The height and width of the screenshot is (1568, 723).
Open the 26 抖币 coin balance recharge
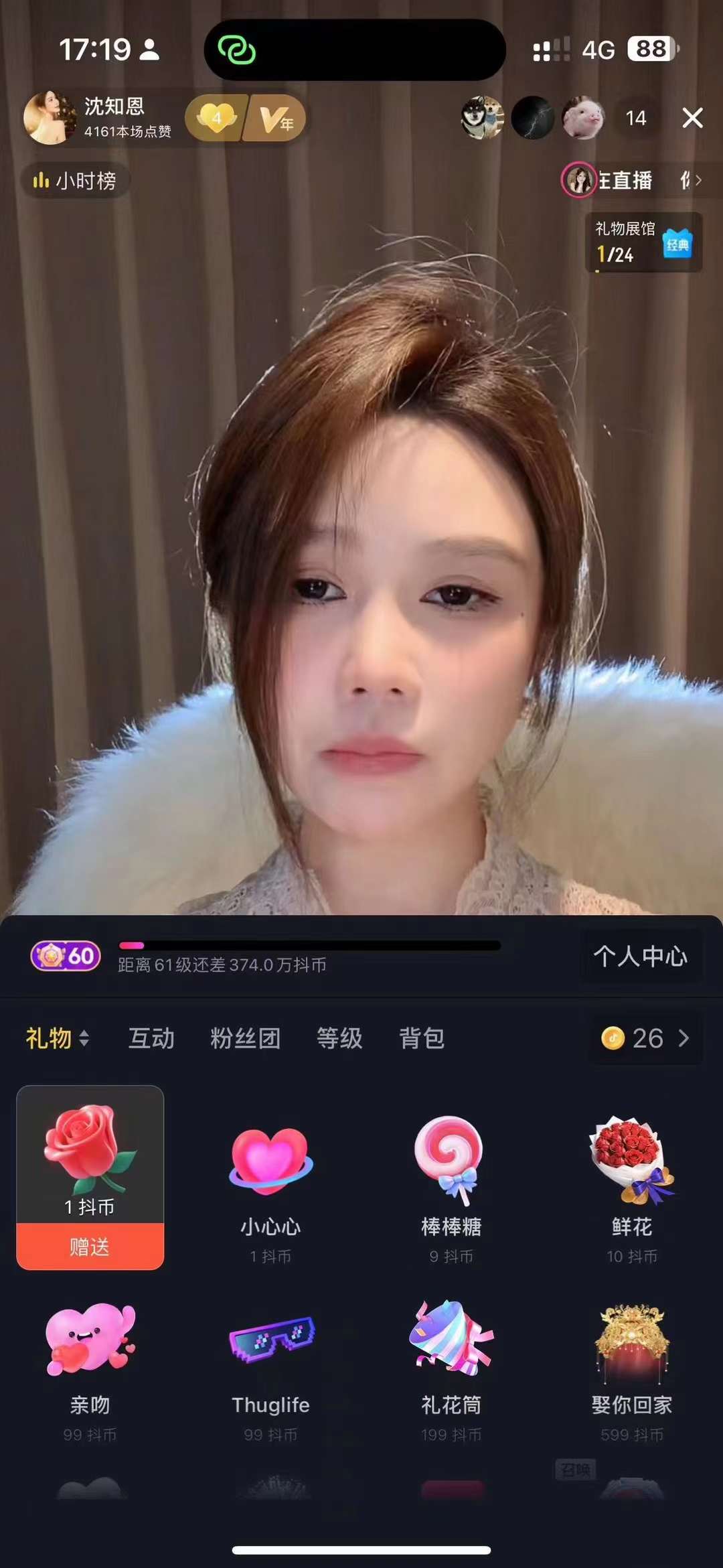pyautogui.click(x=645, y=1038)
